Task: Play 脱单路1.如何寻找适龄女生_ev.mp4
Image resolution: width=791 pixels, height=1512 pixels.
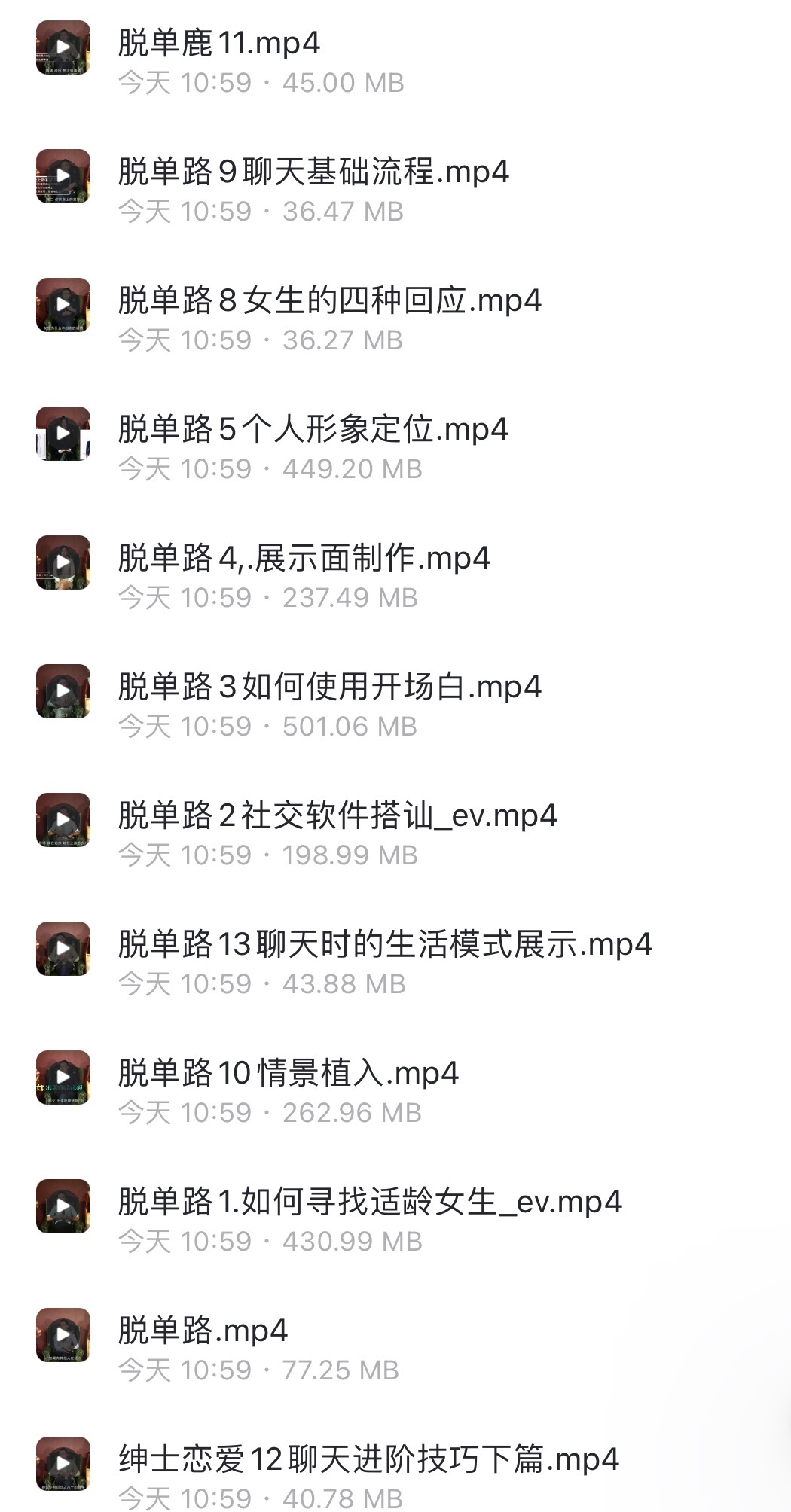Action: click(x=369, y=1203)
